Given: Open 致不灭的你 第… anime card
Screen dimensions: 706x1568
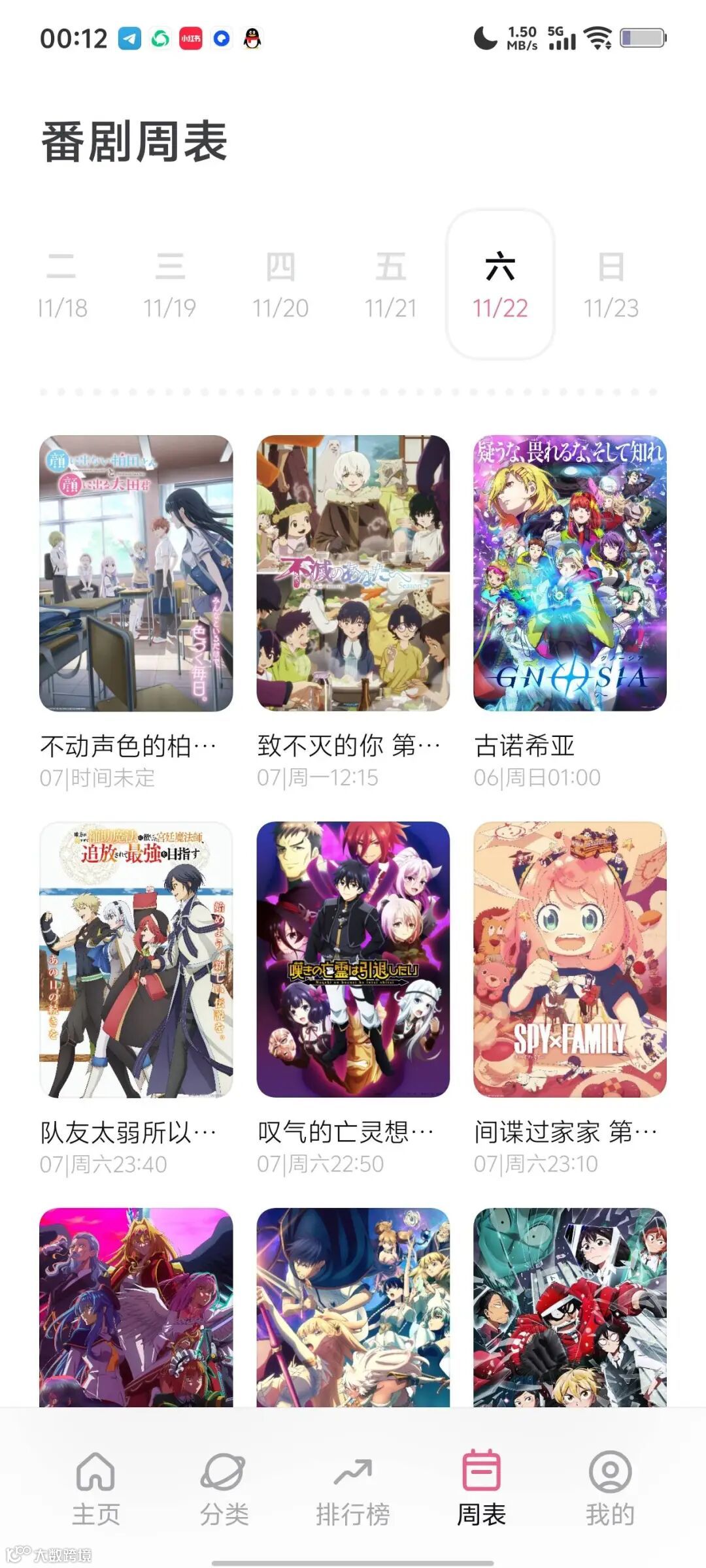Looking at the screenshot, I should pyautogui.click(x=353, y=573).
